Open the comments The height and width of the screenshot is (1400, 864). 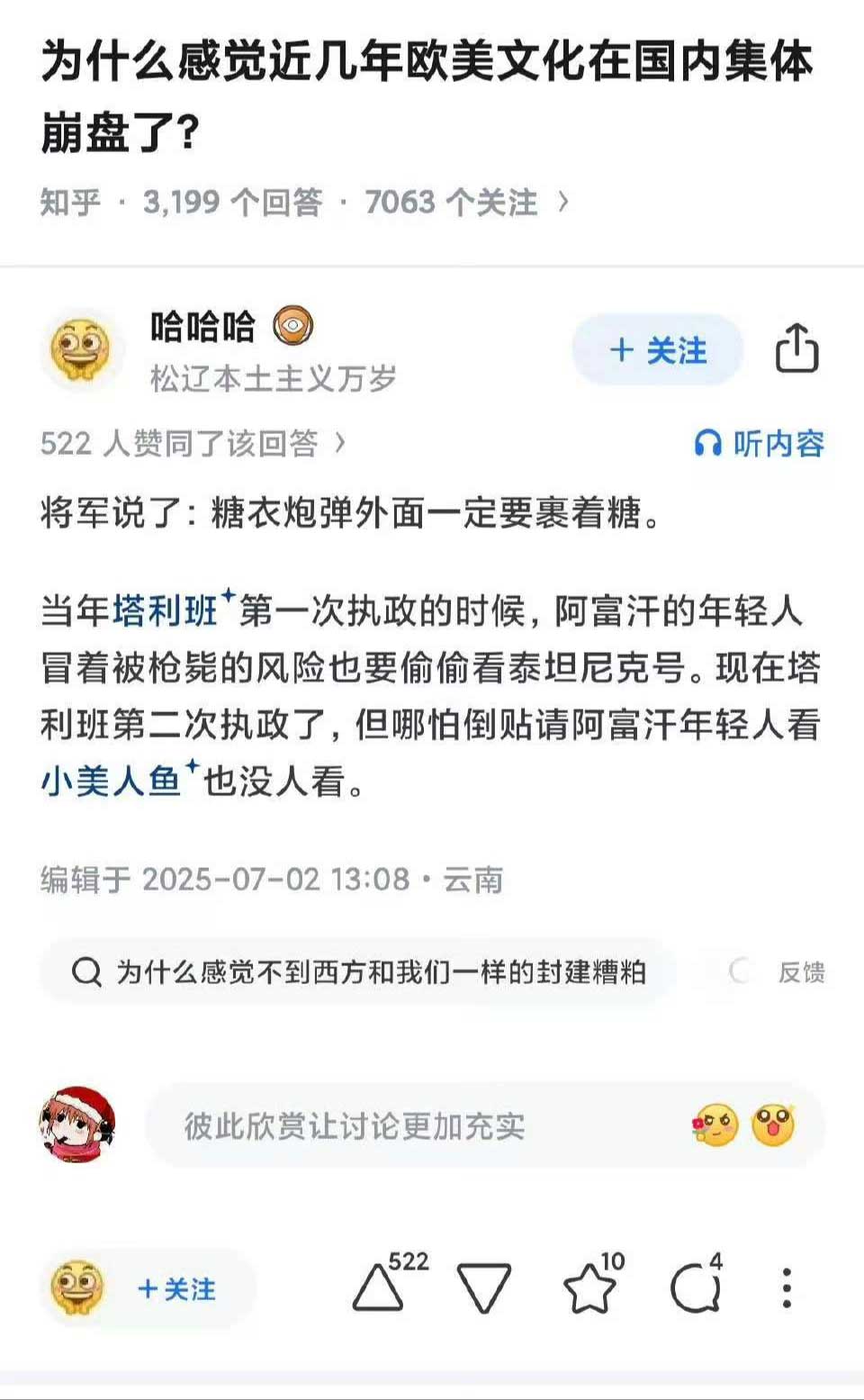[696, 1288]
